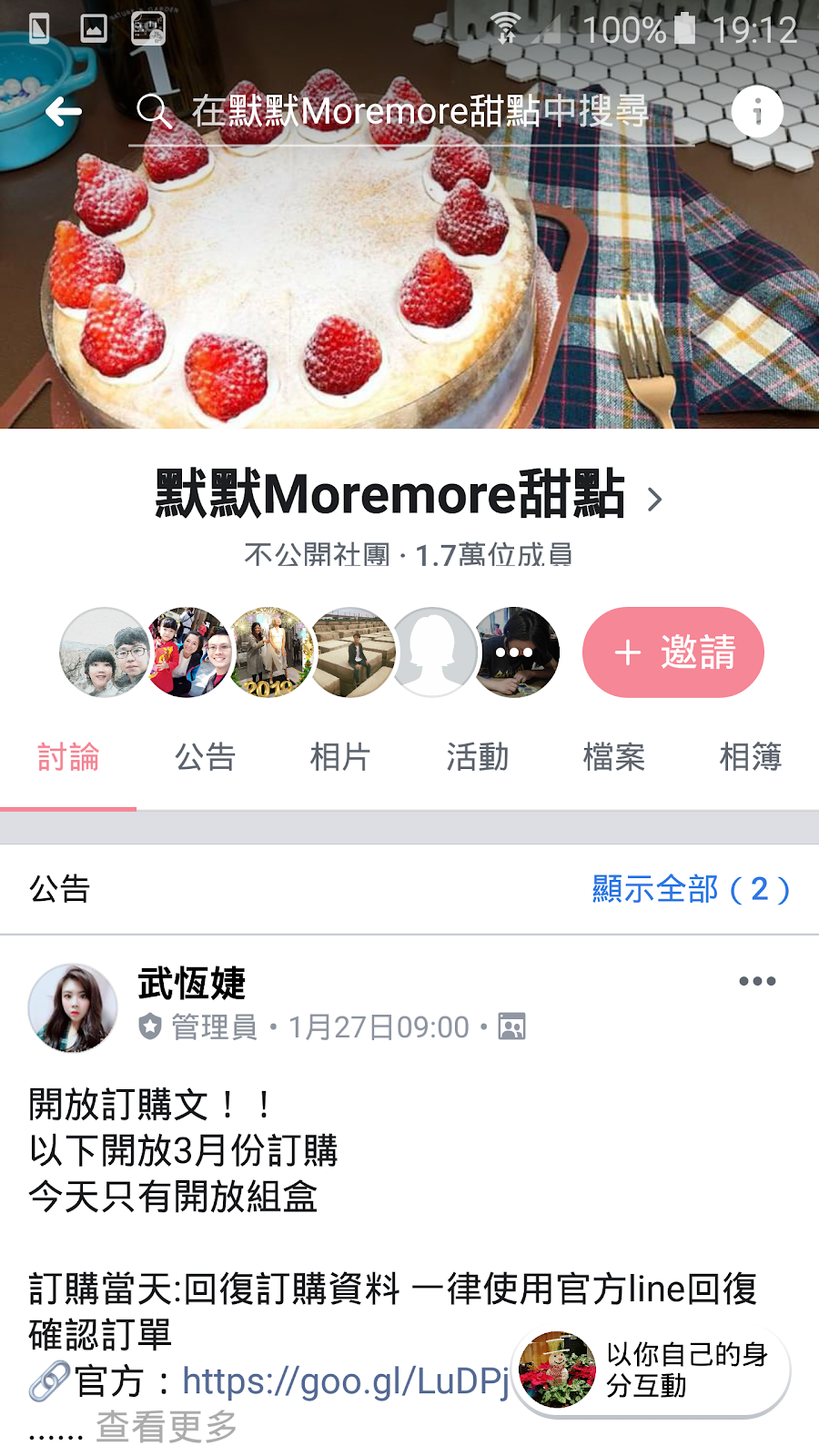819x1456 pixels.
Task: Tap the 以你自己的身分互動 button
Action: 651,1370
